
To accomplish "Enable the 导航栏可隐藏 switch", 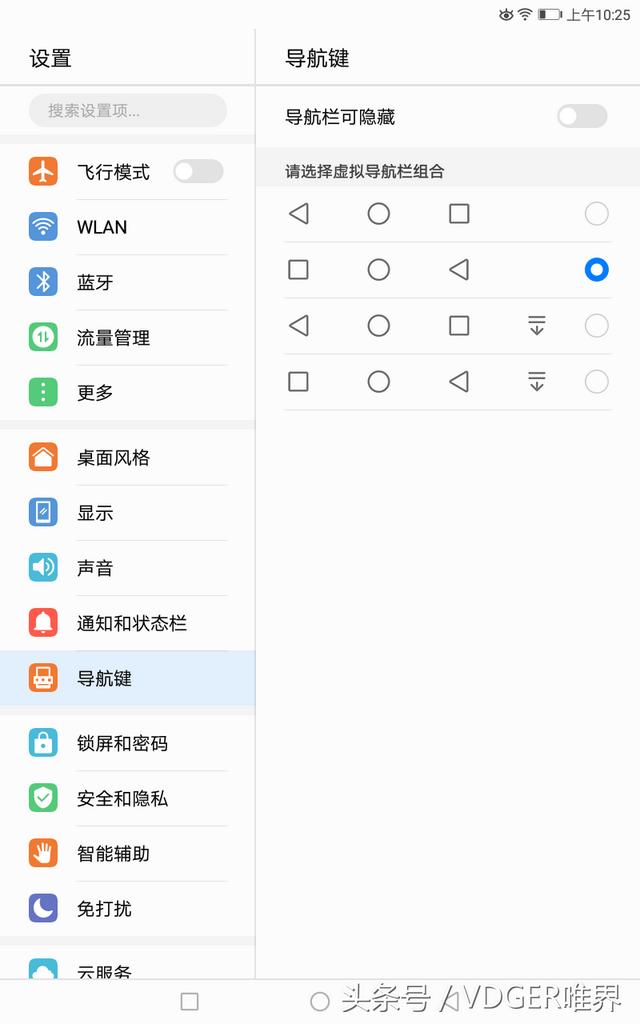I will [x=582, y=117].
